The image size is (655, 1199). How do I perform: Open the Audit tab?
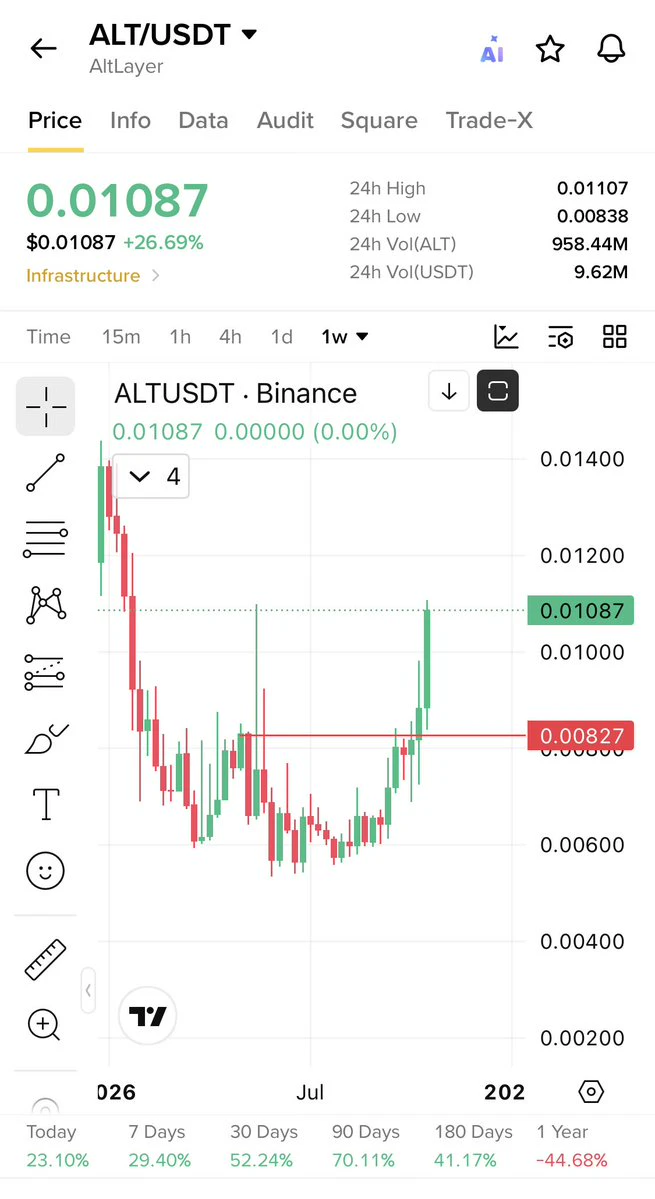click(x=285, y=120)
